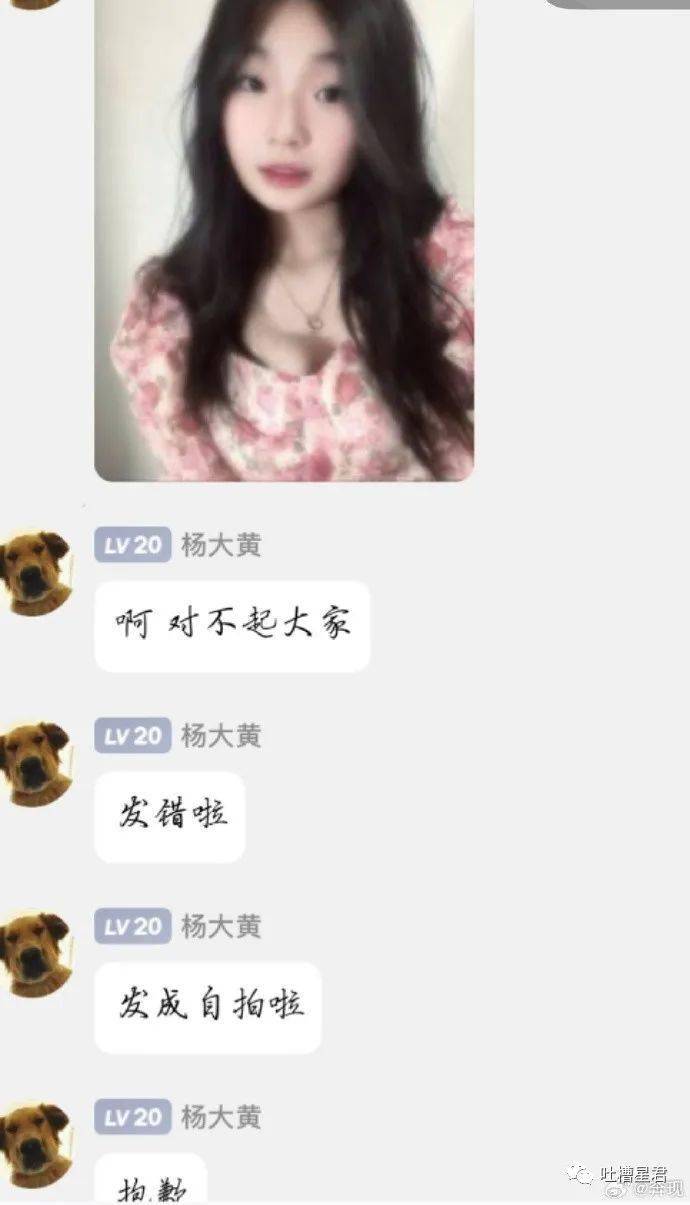Open 杨大黄's avatar beside 啊 对不起大家
Viewport: 690px width, 1205px height.
coord(36,573)
